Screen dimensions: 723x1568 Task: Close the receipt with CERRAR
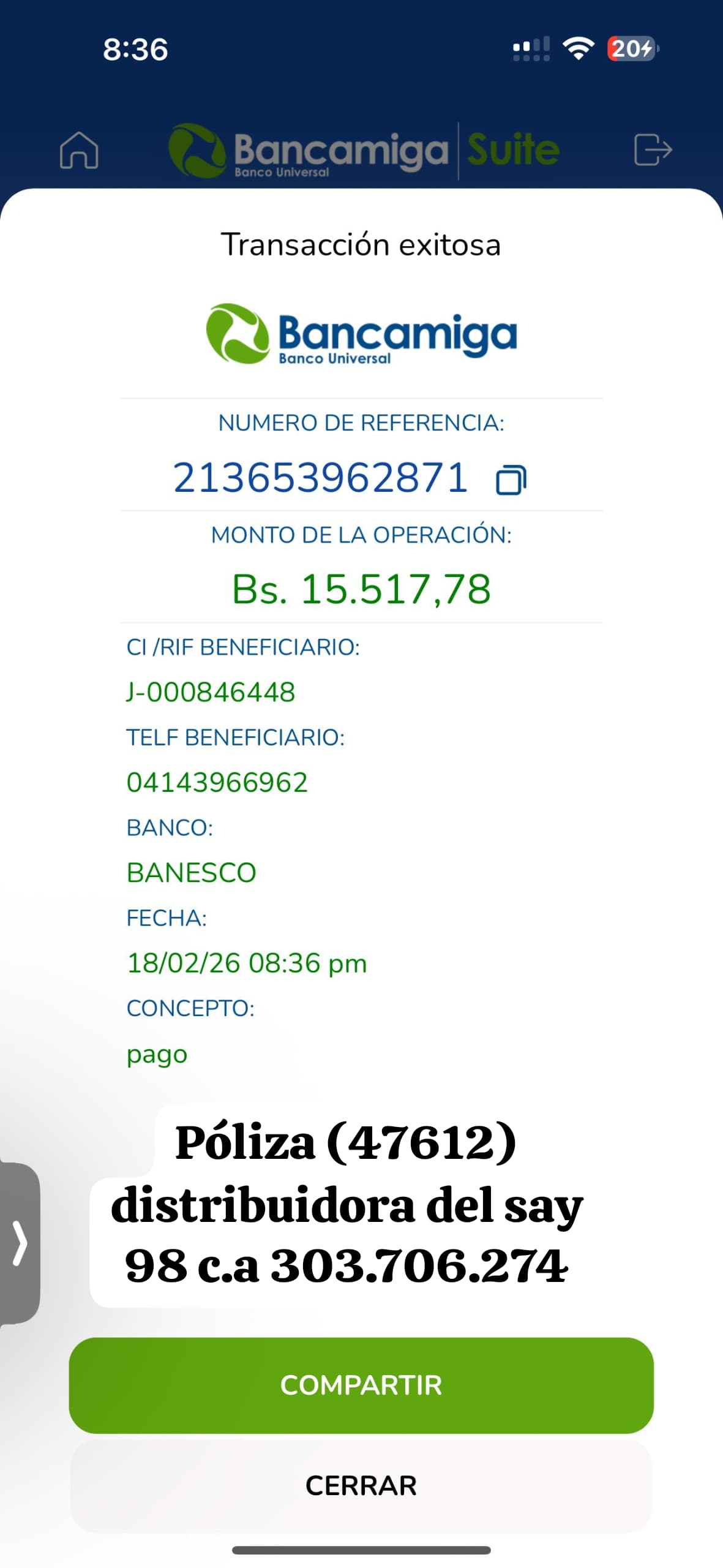click(361, 1485)
